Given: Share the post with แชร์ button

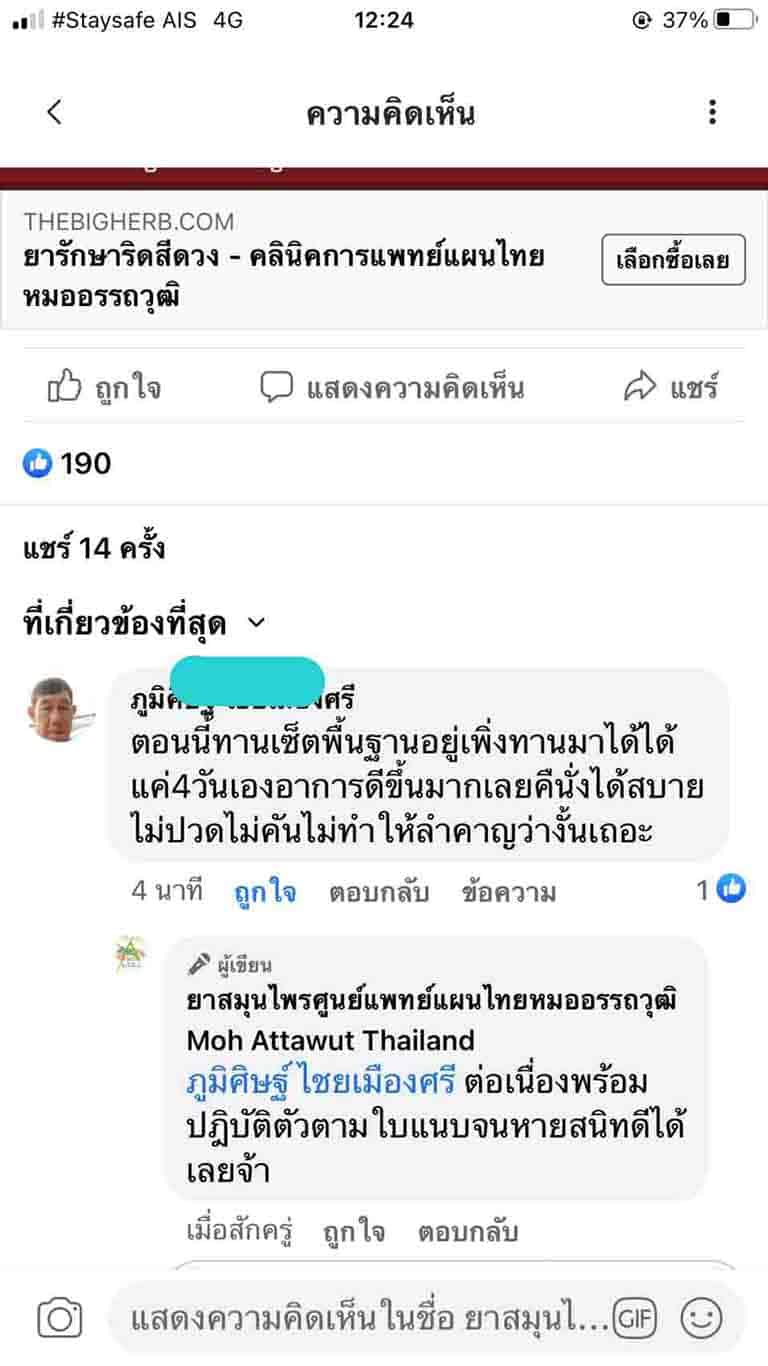Looking at the screenshot, I should click(x=671, y=388).
